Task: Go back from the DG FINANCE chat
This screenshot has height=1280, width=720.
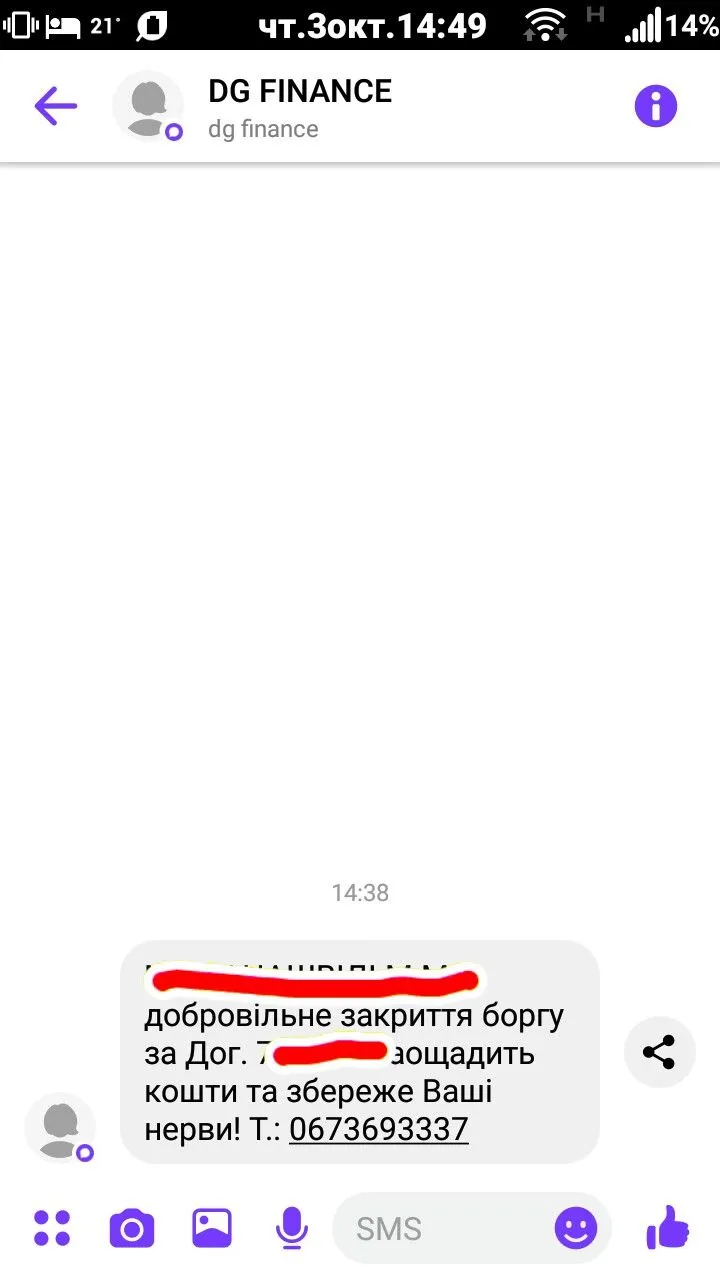Action: (55, 106)
